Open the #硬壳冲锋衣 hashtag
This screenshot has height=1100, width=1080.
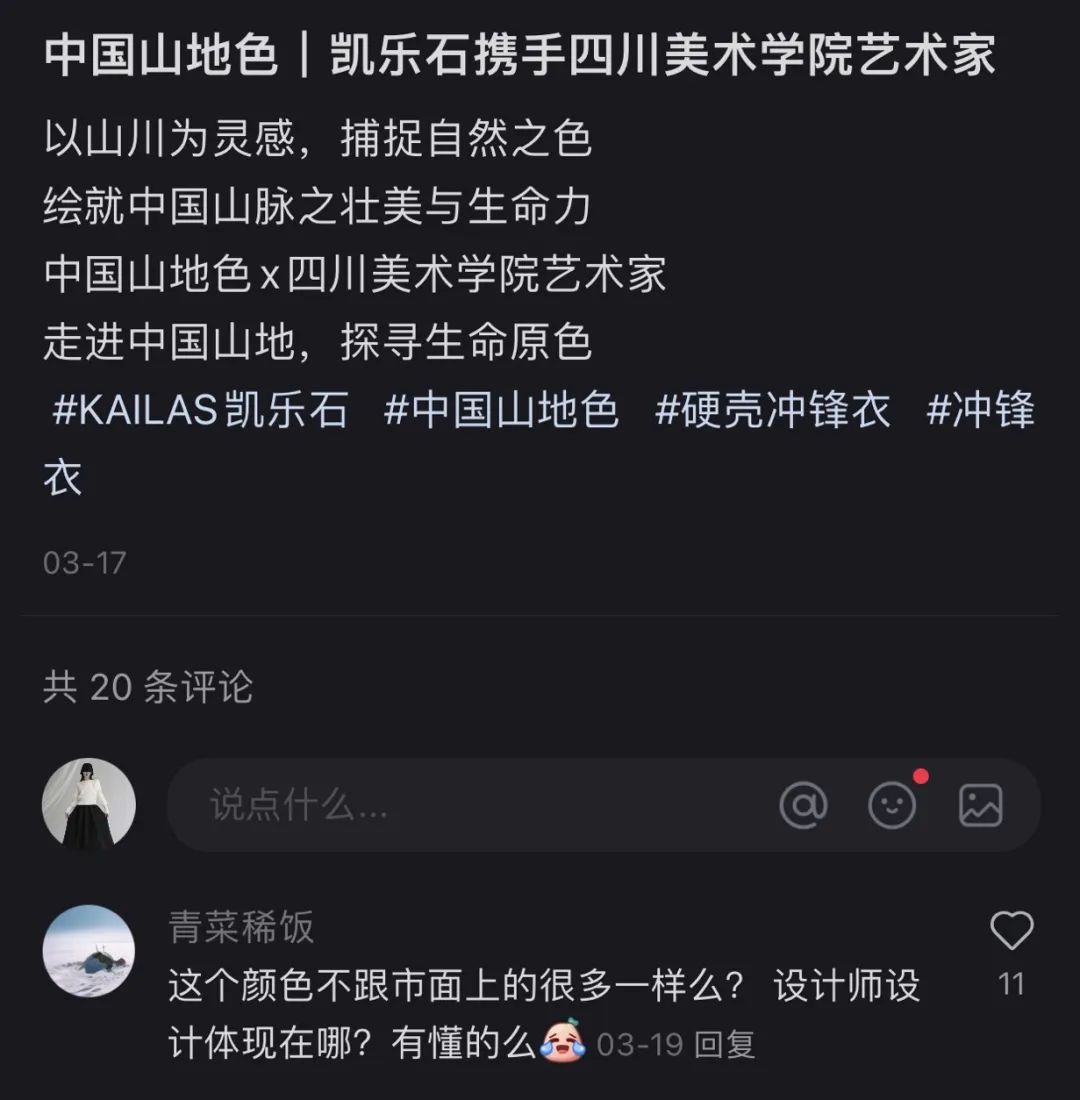tap(773, 411)
